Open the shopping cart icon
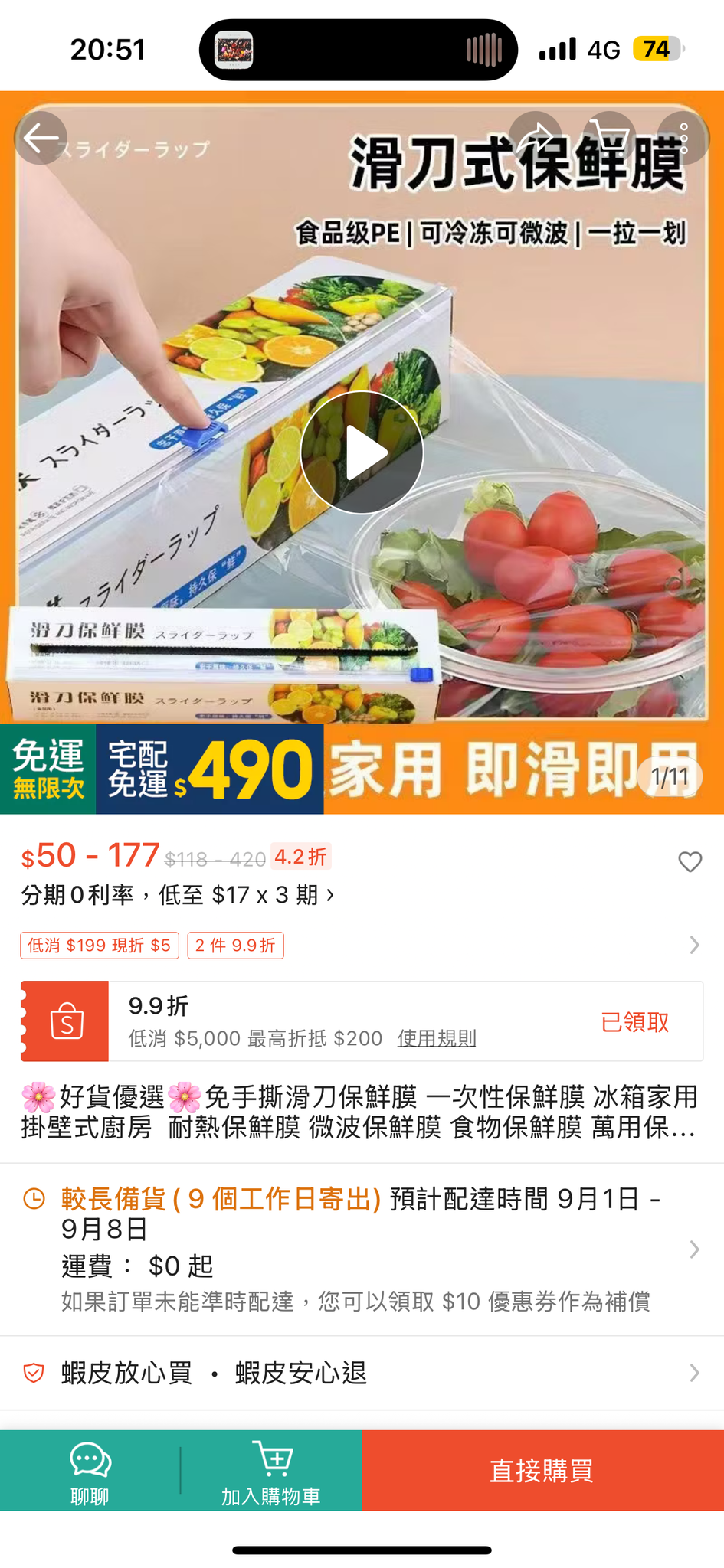724x1568 pixels. pyautogui.click(x=609, y=139)
